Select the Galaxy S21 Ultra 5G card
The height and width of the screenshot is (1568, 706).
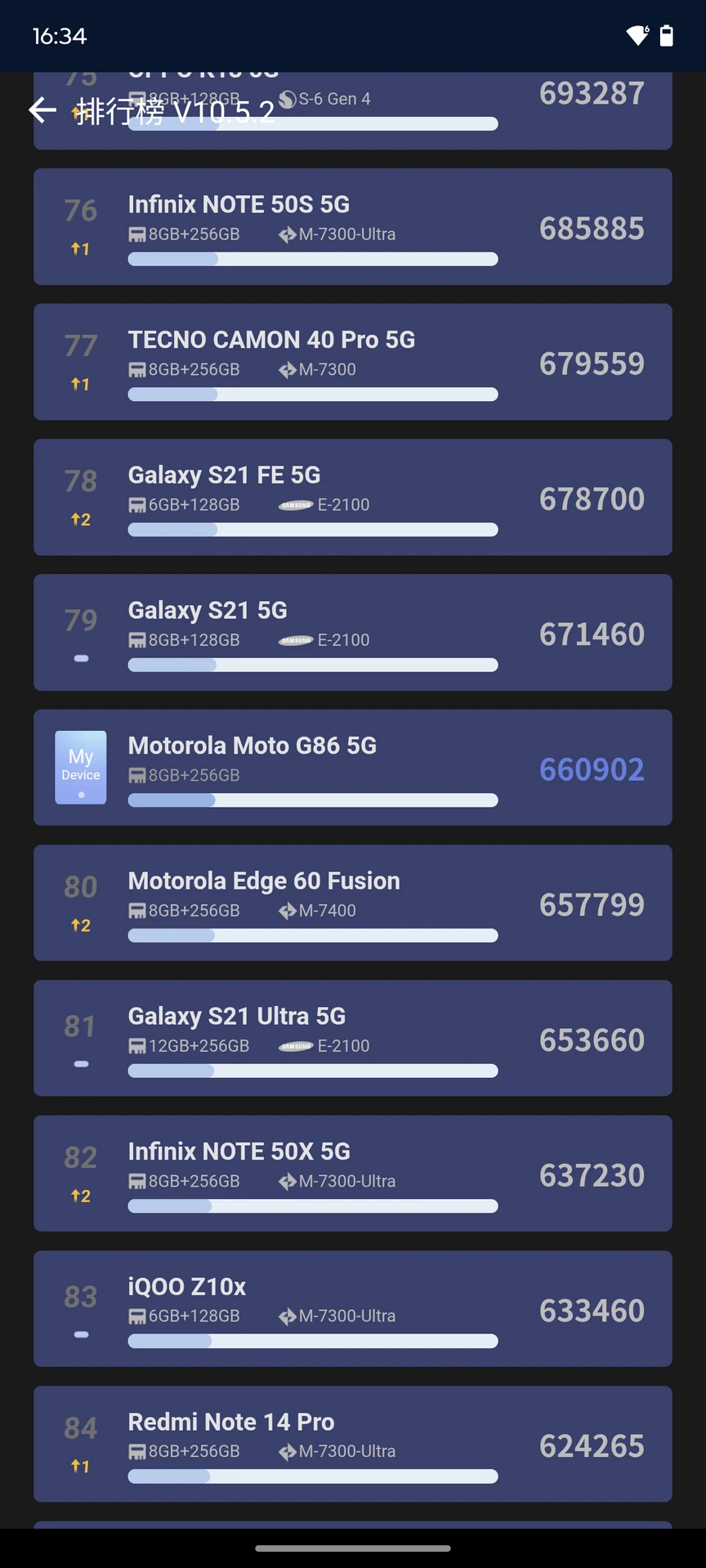pyautogui.click(x=353, y=1038)
